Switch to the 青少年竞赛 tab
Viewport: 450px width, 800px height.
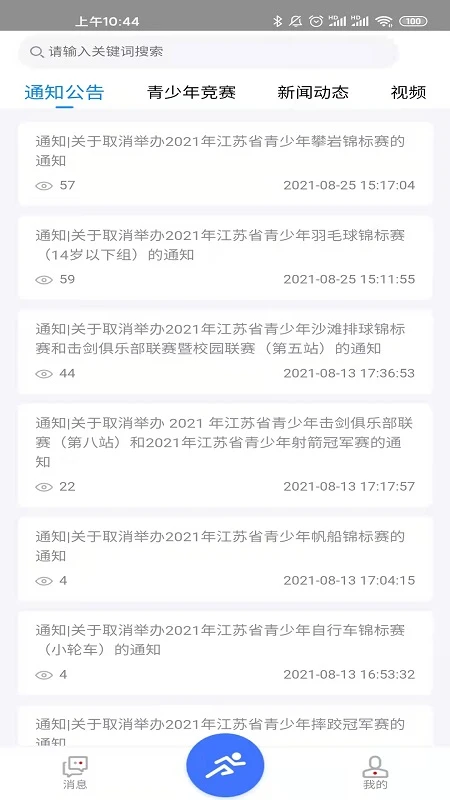pyautogui.click(x=191, y=92)
